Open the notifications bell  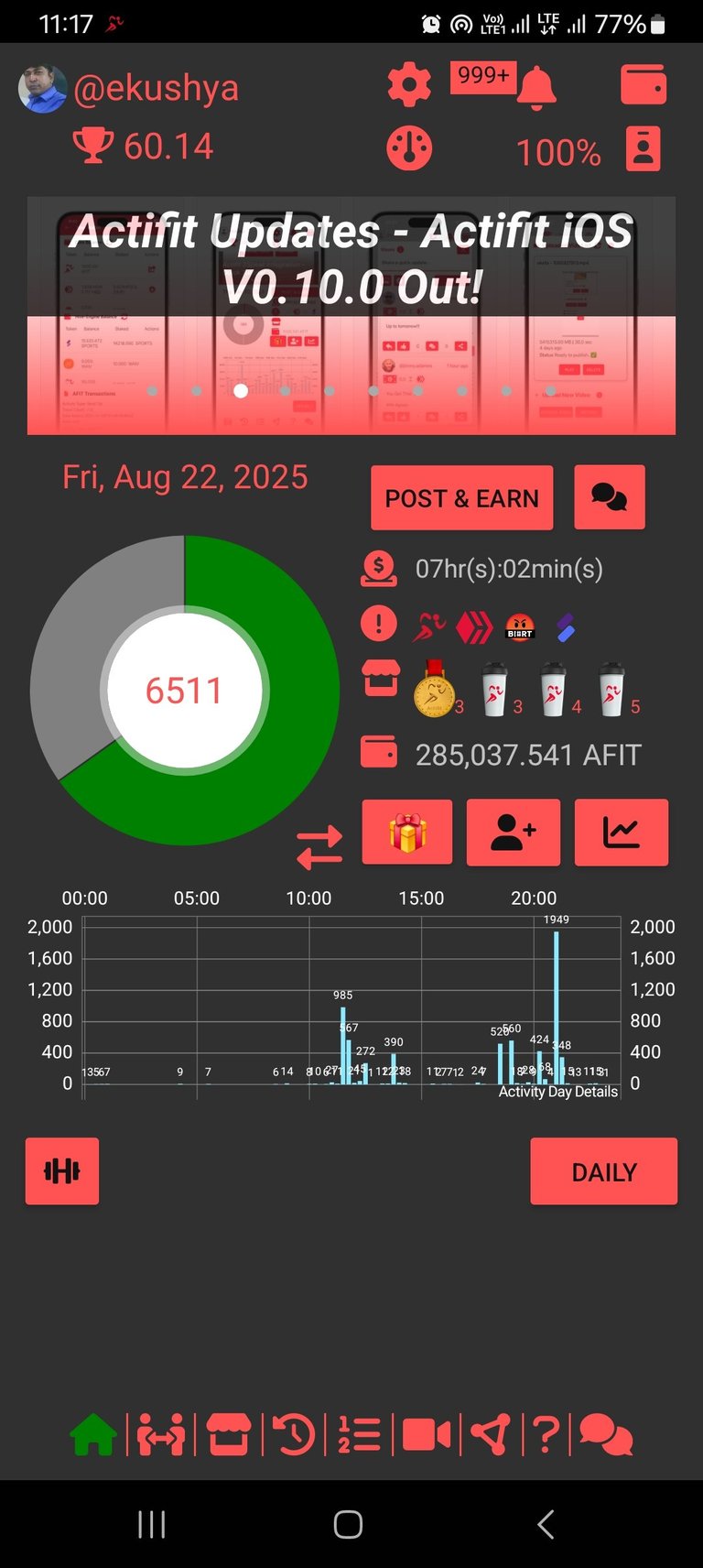click(x=536, y=88)
